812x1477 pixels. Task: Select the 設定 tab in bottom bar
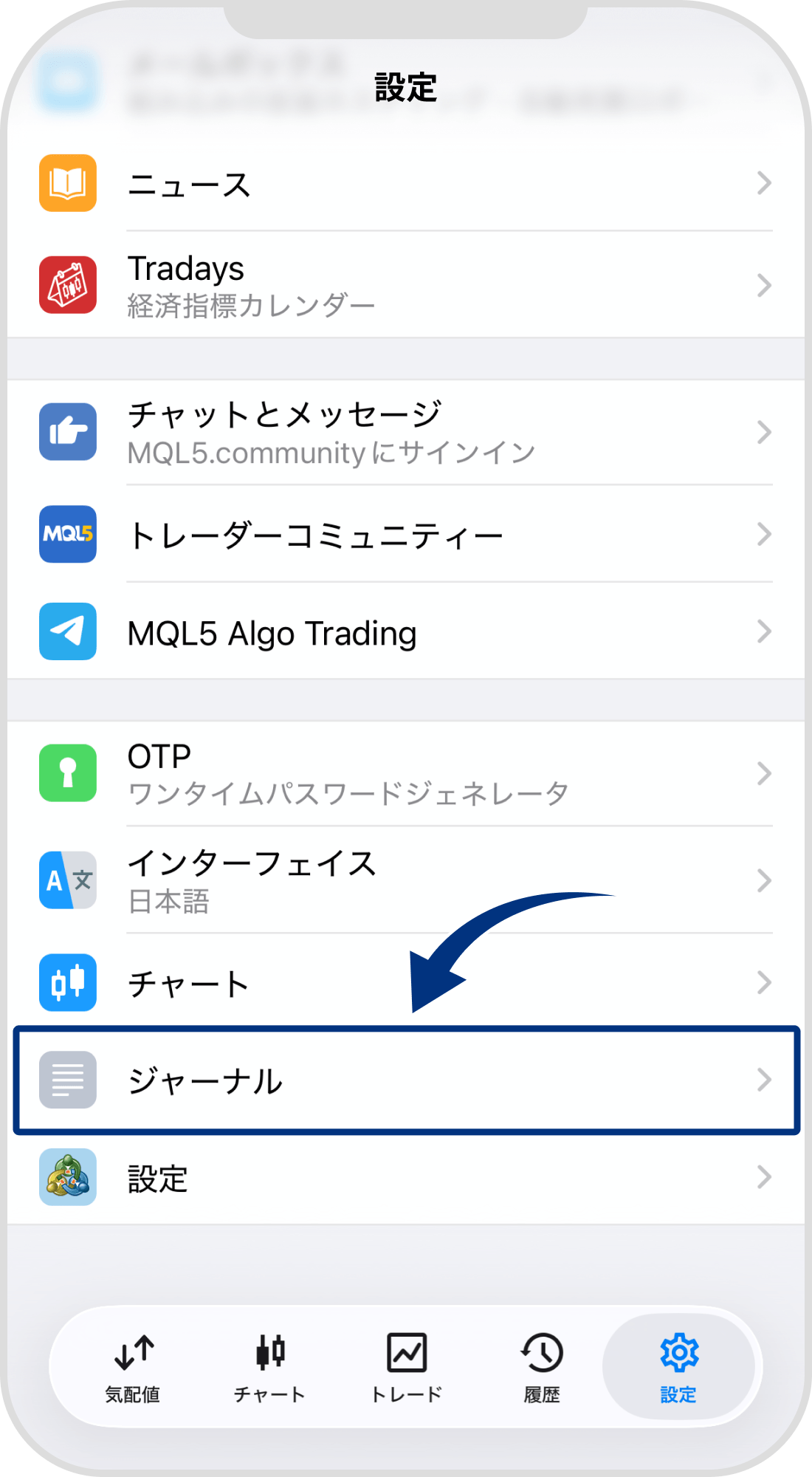pos(678,1368)
